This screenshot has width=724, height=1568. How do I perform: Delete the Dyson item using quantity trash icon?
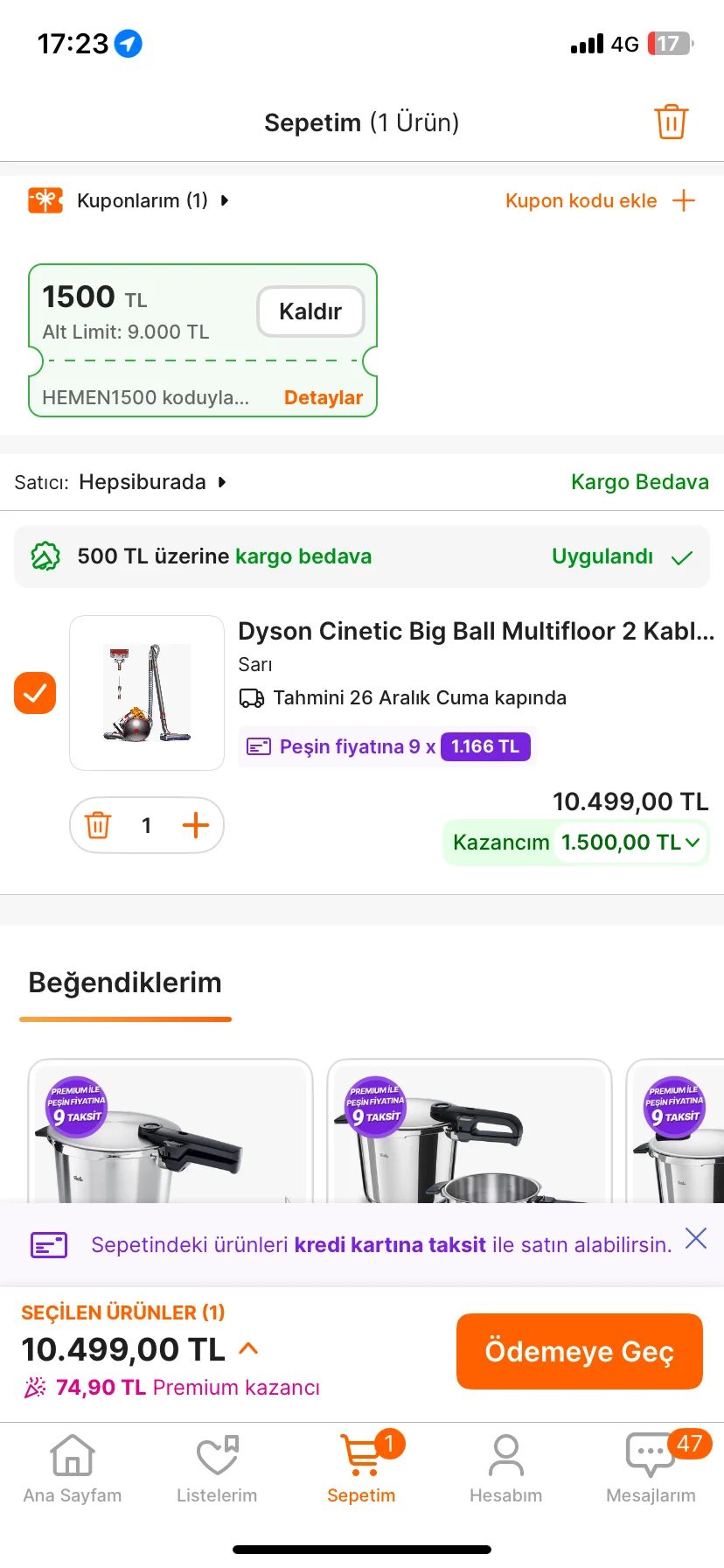(x=98, y=825)
